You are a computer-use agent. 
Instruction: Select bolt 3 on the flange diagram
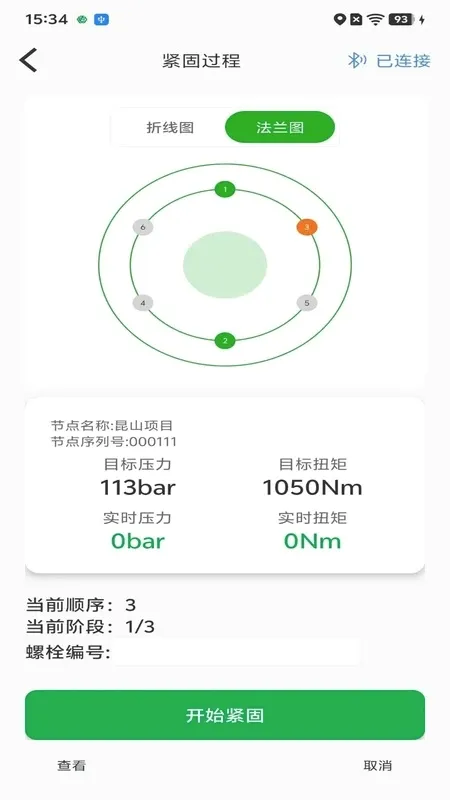coord(307,227)
